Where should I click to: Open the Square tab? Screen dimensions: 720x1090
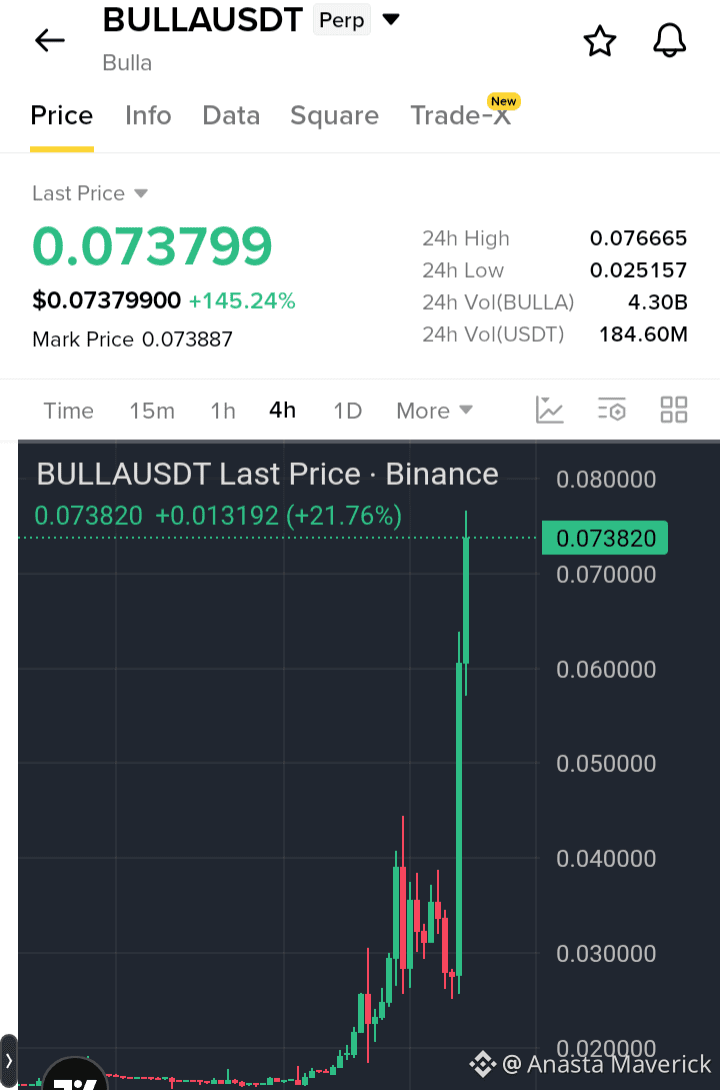pyautogui.click(x=334, y=115)
